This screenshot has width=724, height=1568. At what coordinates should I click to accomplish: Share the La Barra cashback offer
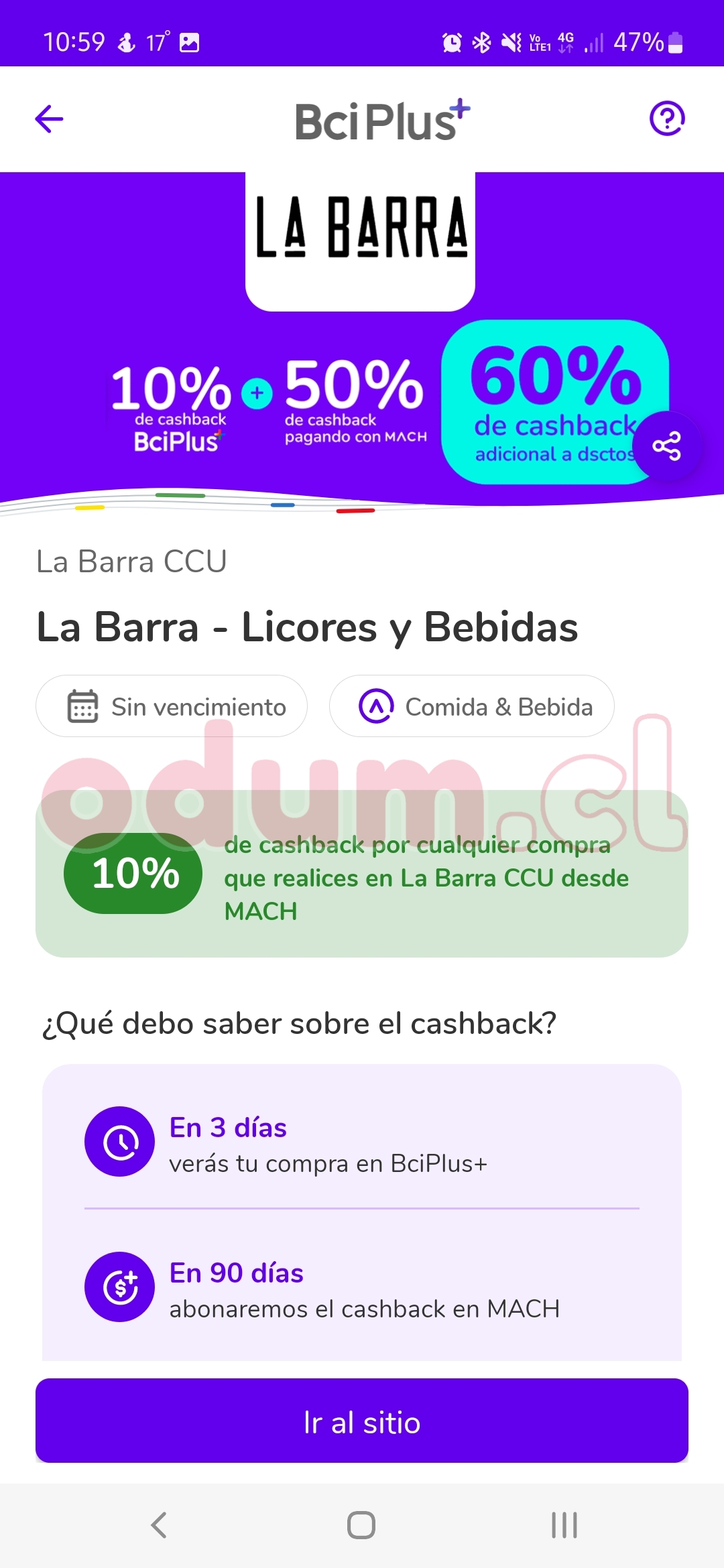pos(666,446)
